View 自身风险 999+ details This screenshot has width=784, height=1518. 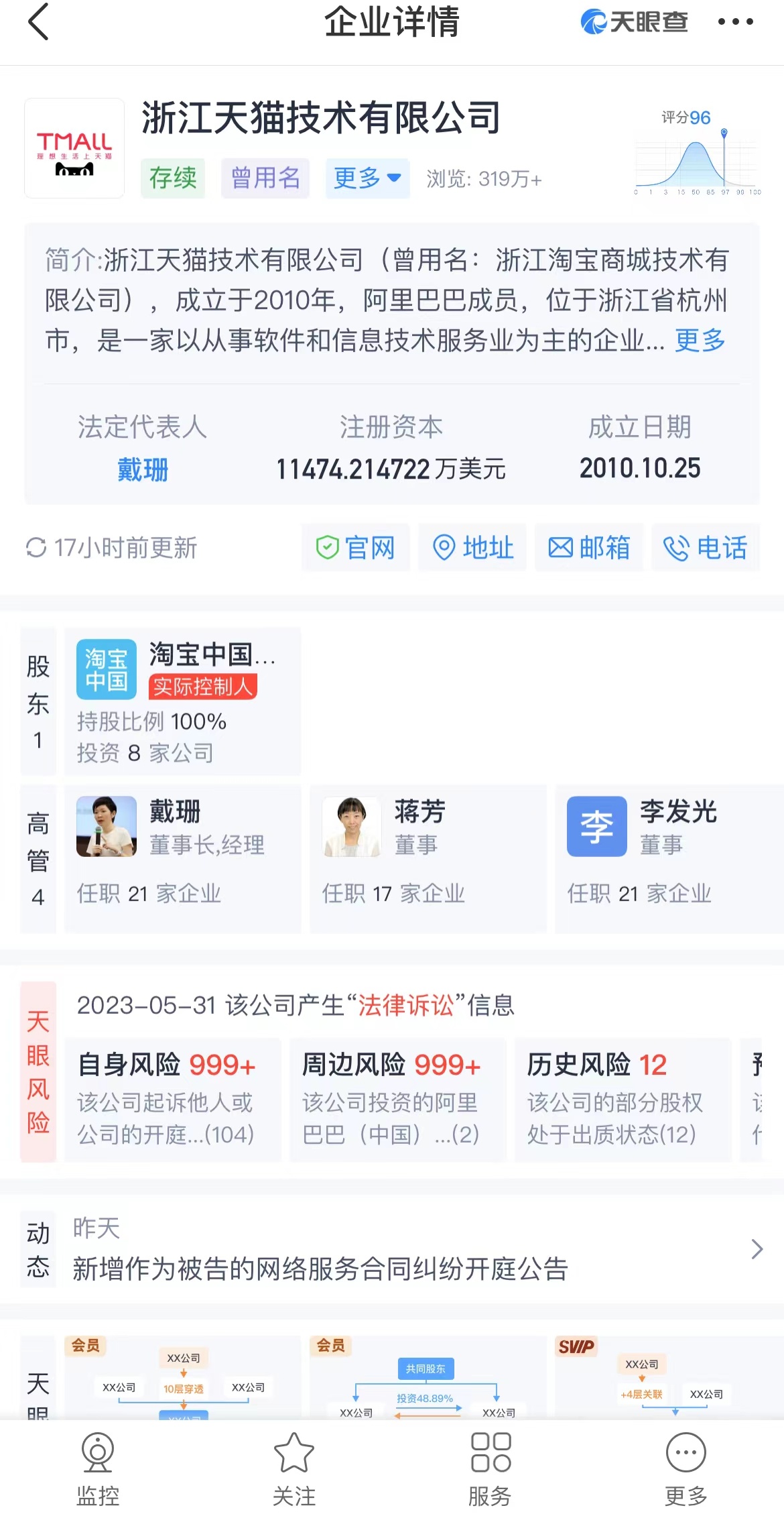pyautogui.click(x=169, y=1100)
